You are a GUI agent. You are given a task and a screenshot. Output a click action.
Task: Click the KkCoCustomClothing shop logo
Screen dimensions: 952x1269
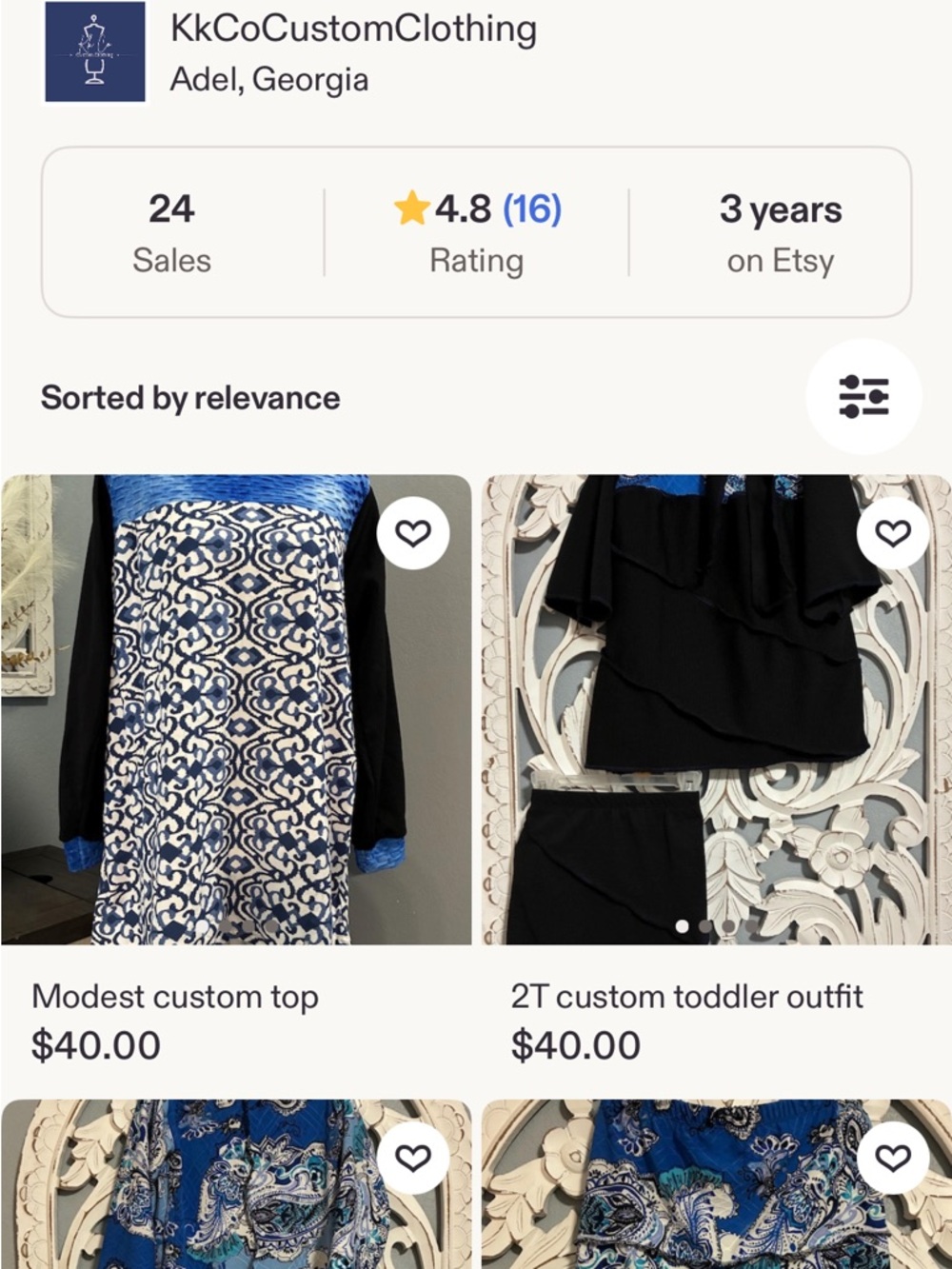(x=94, y=52)
